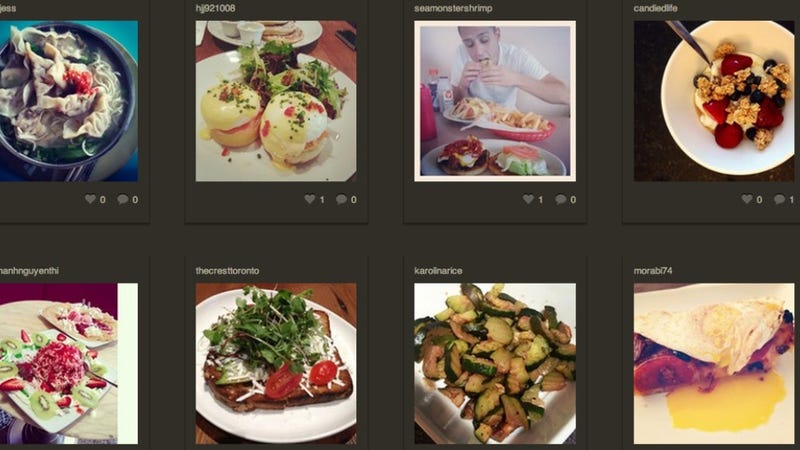Like the photo by hjj921008
800x450 pixels.
[309, 199]
